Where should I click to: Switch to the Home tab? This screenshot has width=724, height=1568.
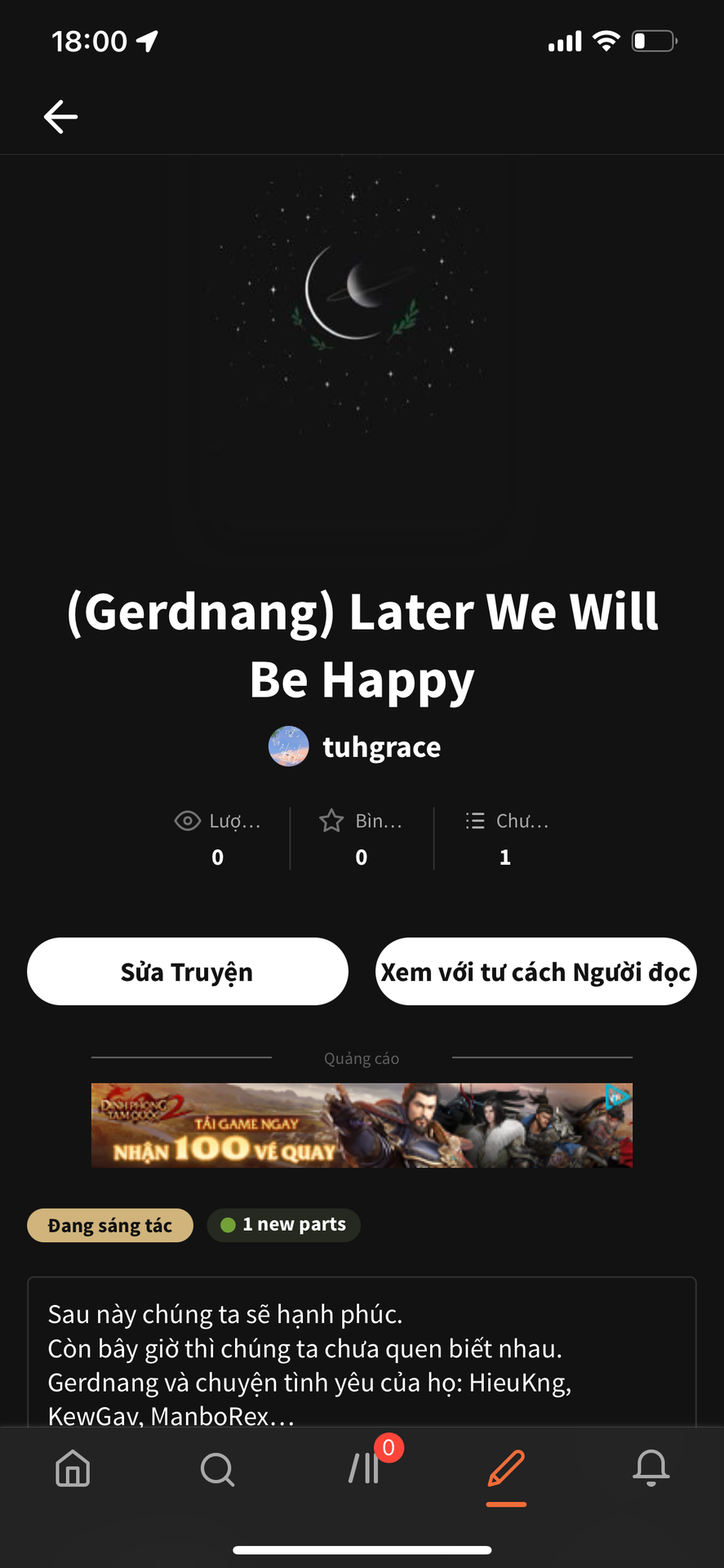(x=73, y=1468)
